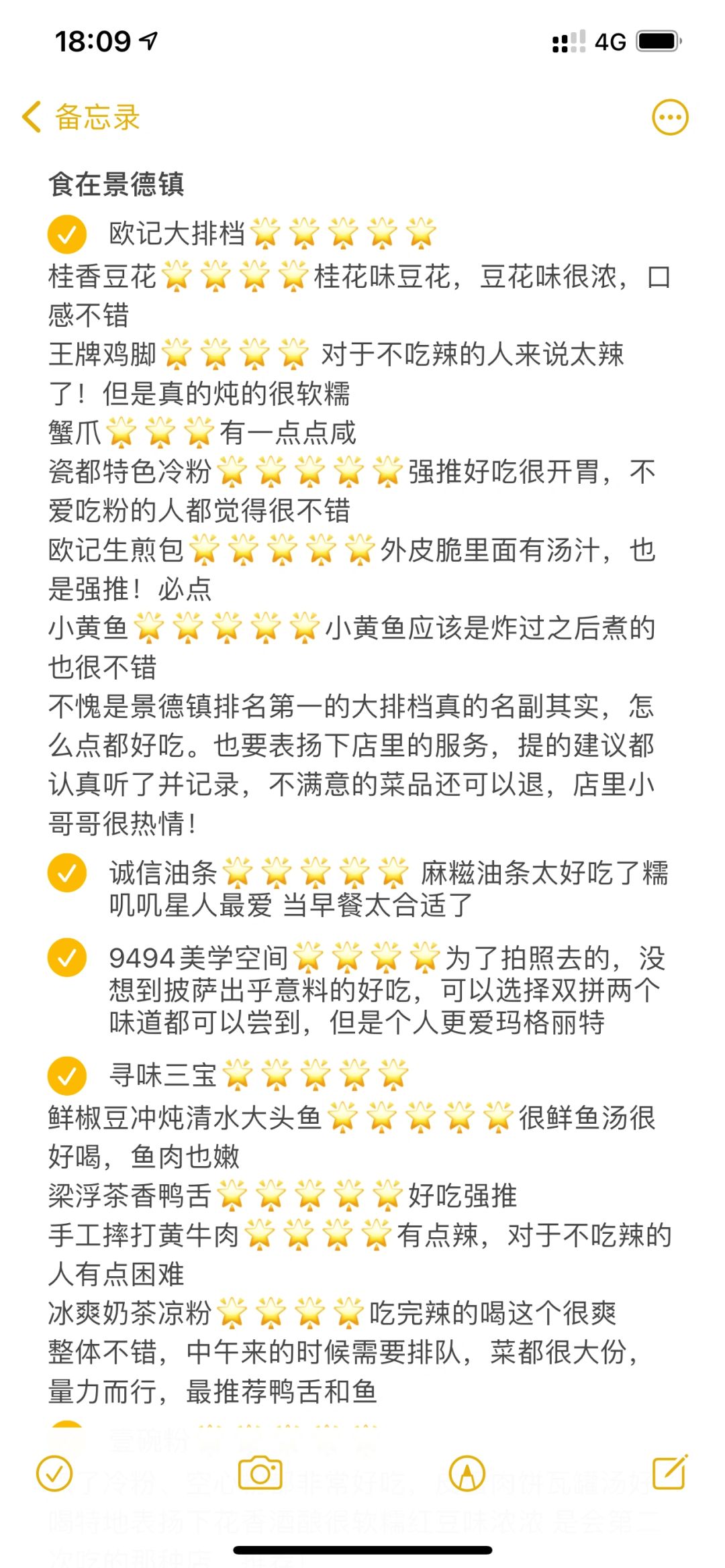Uncheck the 诚信油条 checklist item
The height and width of the screenshot is (1568, 725).
(x=67, y=873)
